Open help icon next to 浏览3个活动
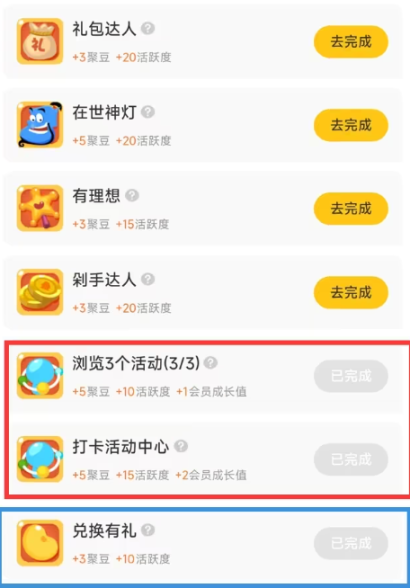 (211, 363)
